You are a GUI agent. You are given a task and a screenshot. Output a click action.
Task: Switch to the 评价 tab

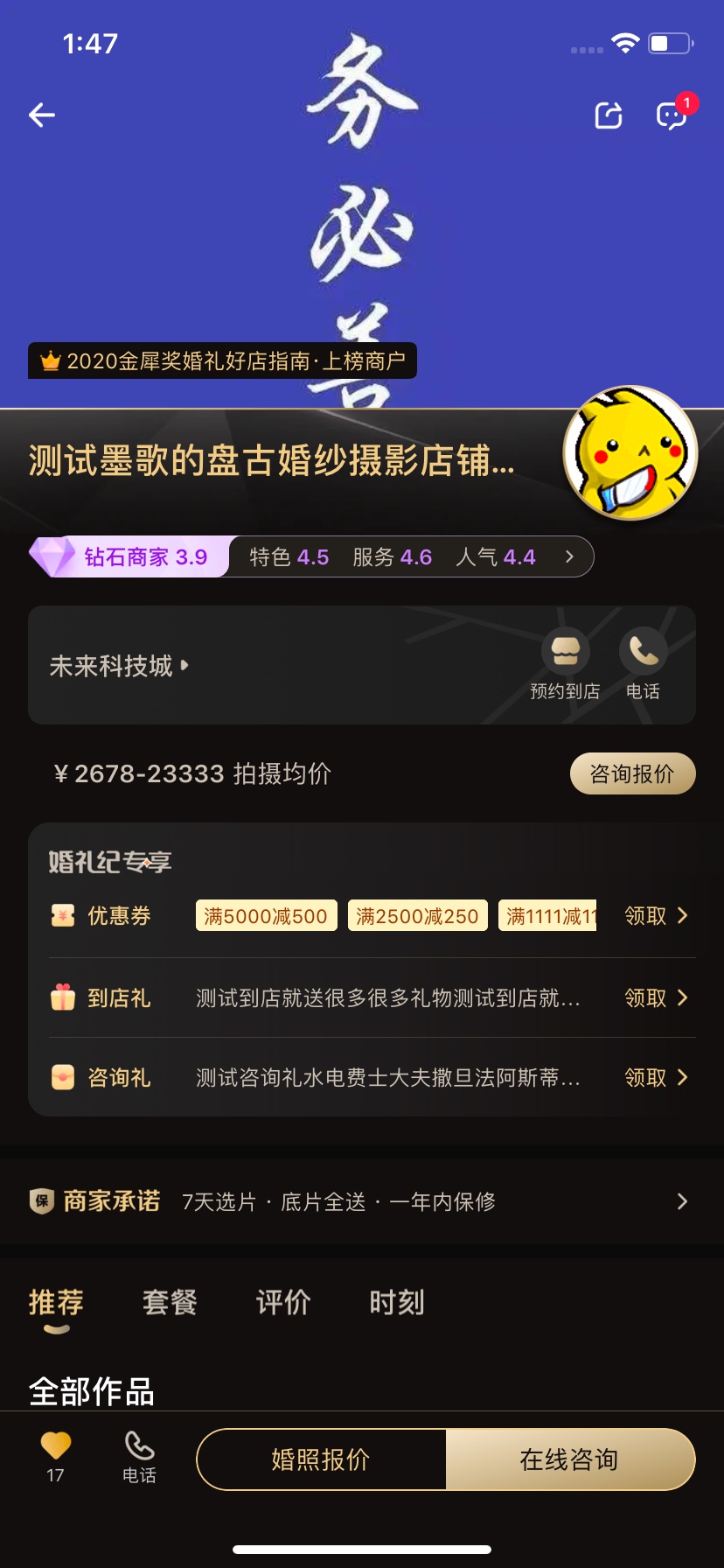coord(283,1303)
